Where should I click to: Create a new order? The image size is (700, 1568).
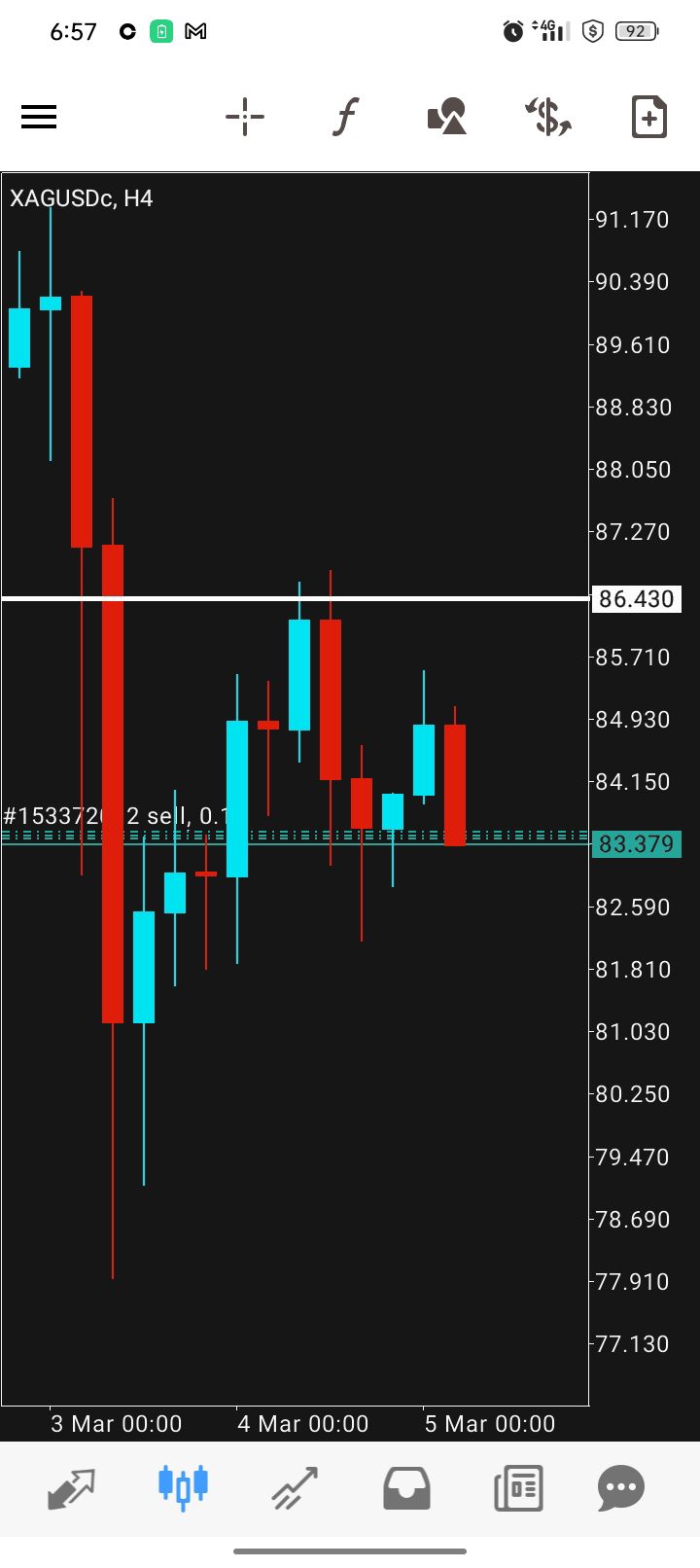(648, 118)
